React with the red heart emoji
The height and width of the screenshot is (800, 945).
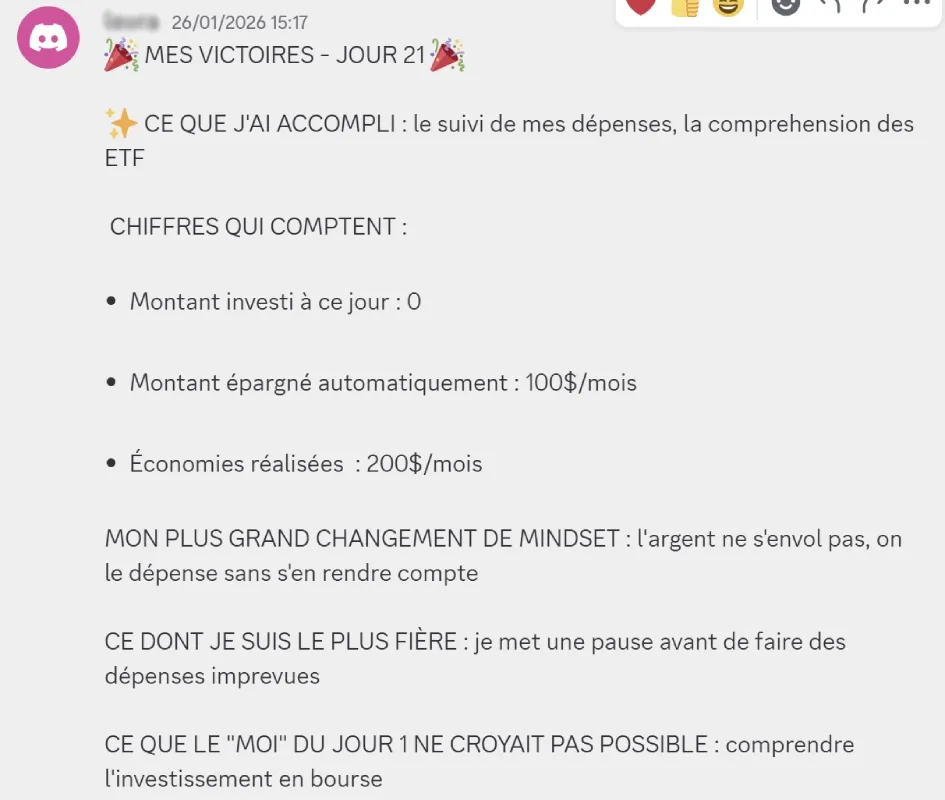[640, 6]
